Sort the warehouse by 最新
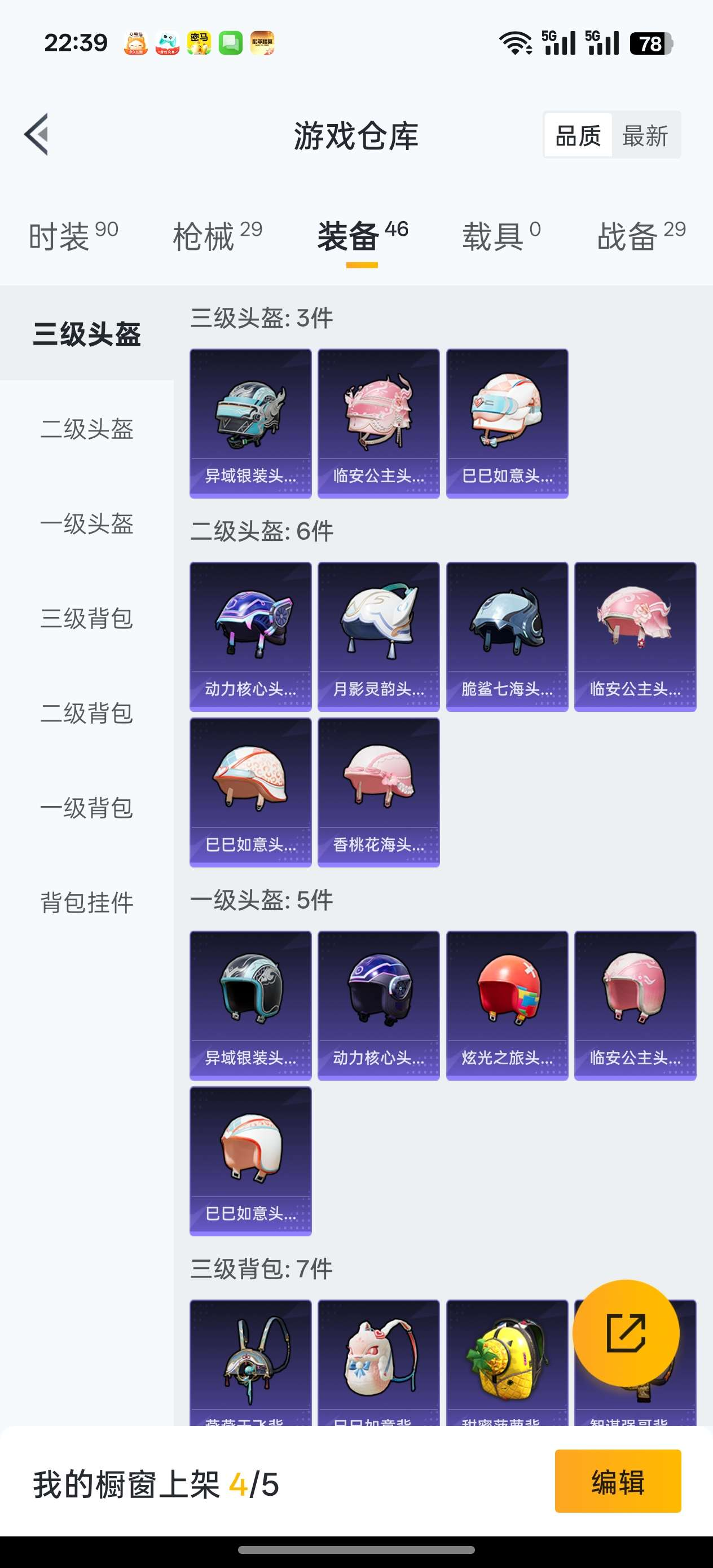Screen dimensions: 713x1568 tap(645, 135)
